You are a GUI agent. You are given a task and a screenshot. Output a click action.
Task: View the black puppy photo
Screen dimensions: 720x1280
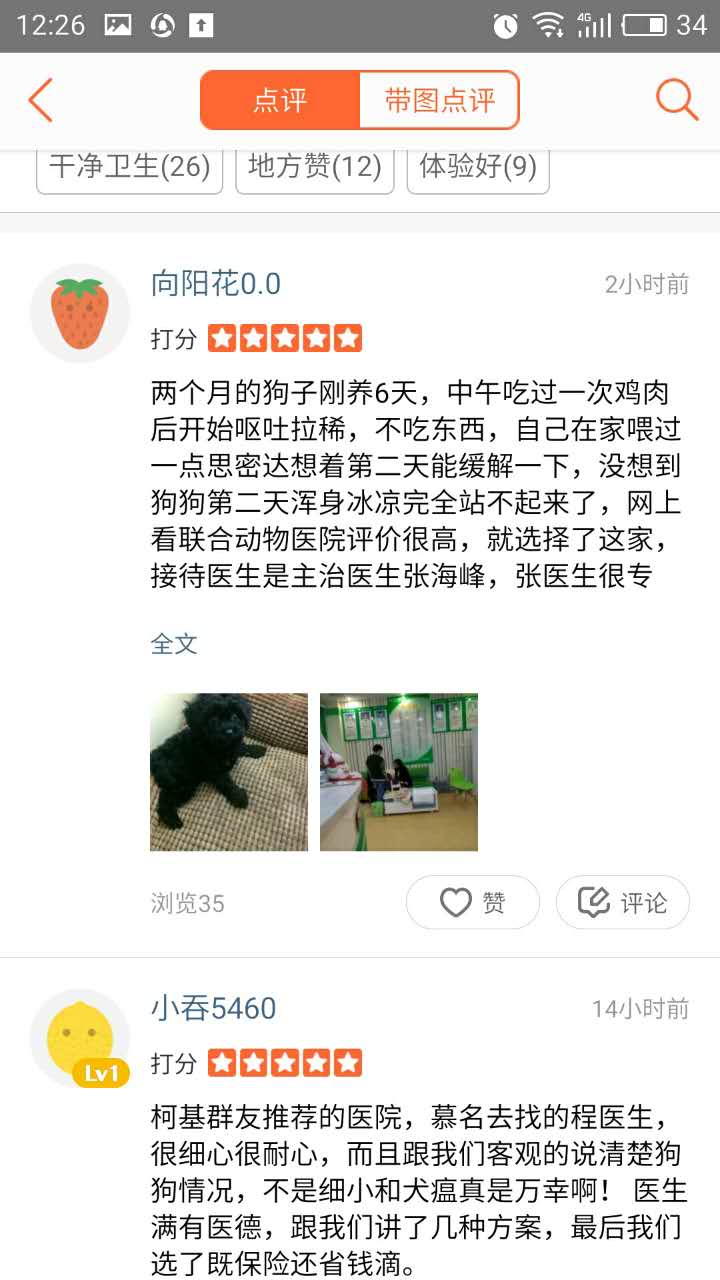click(x=229, y=772)
